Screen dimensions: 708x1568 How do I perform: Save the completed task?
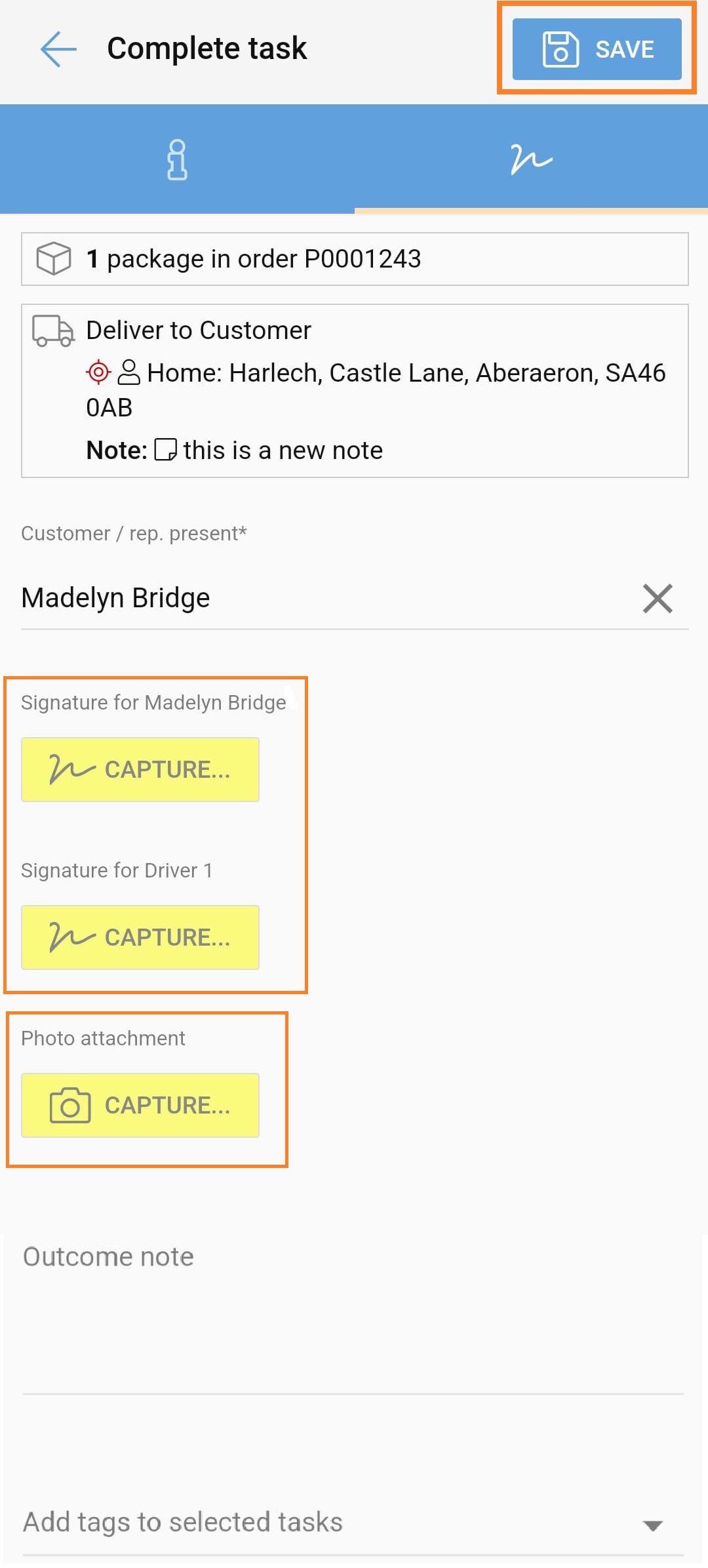597,49
